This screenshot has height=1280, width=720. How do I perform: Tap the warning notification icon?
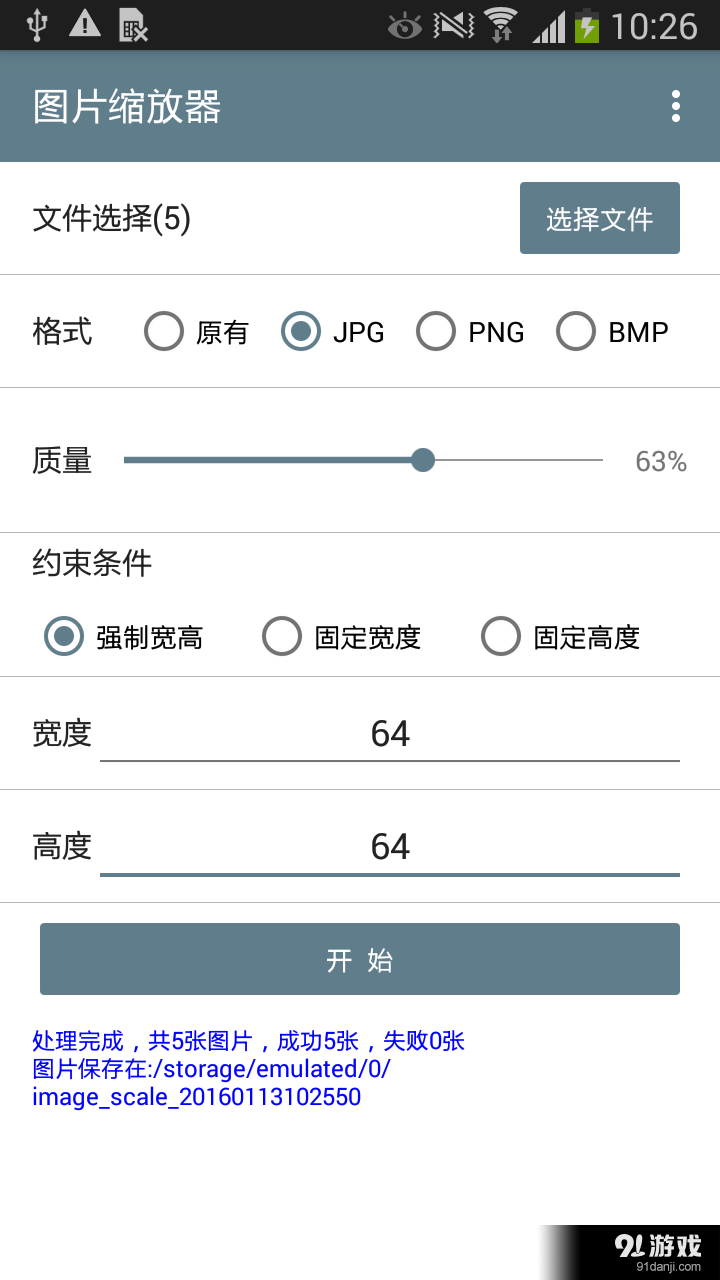(85, 25)
